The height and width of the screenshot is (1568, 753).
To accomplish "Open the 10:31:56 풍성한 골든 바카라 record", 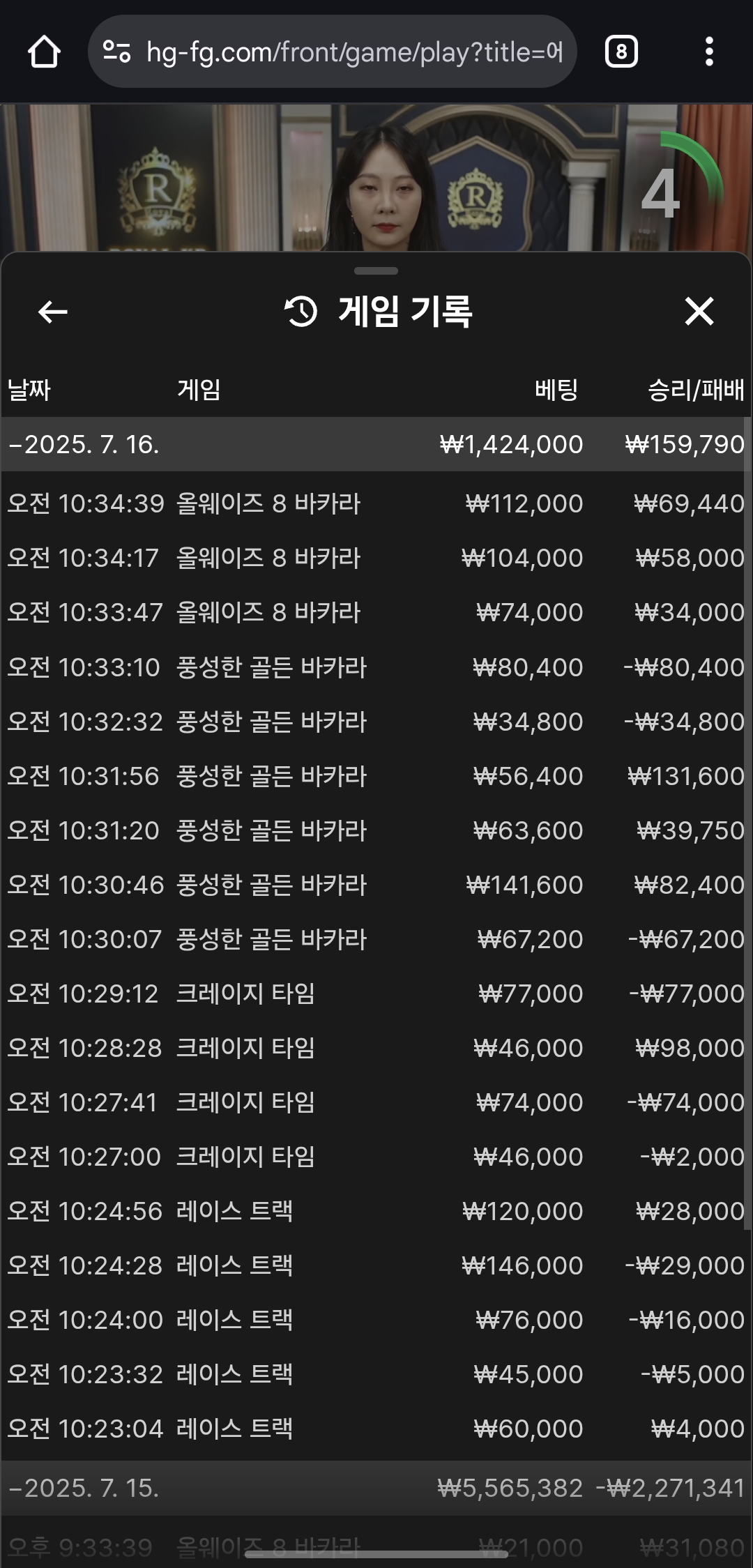I will coord(376,776).
